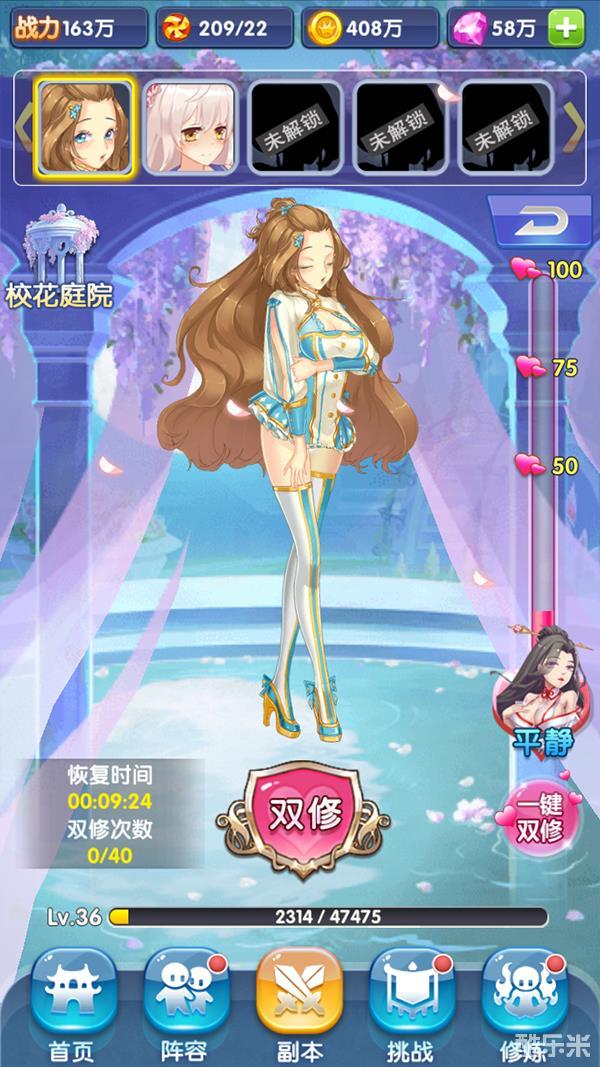Tap the first locked 未解锁 character slot
Screen dimensions: 600x1067
pyautogui.click(x=295, y=127)
